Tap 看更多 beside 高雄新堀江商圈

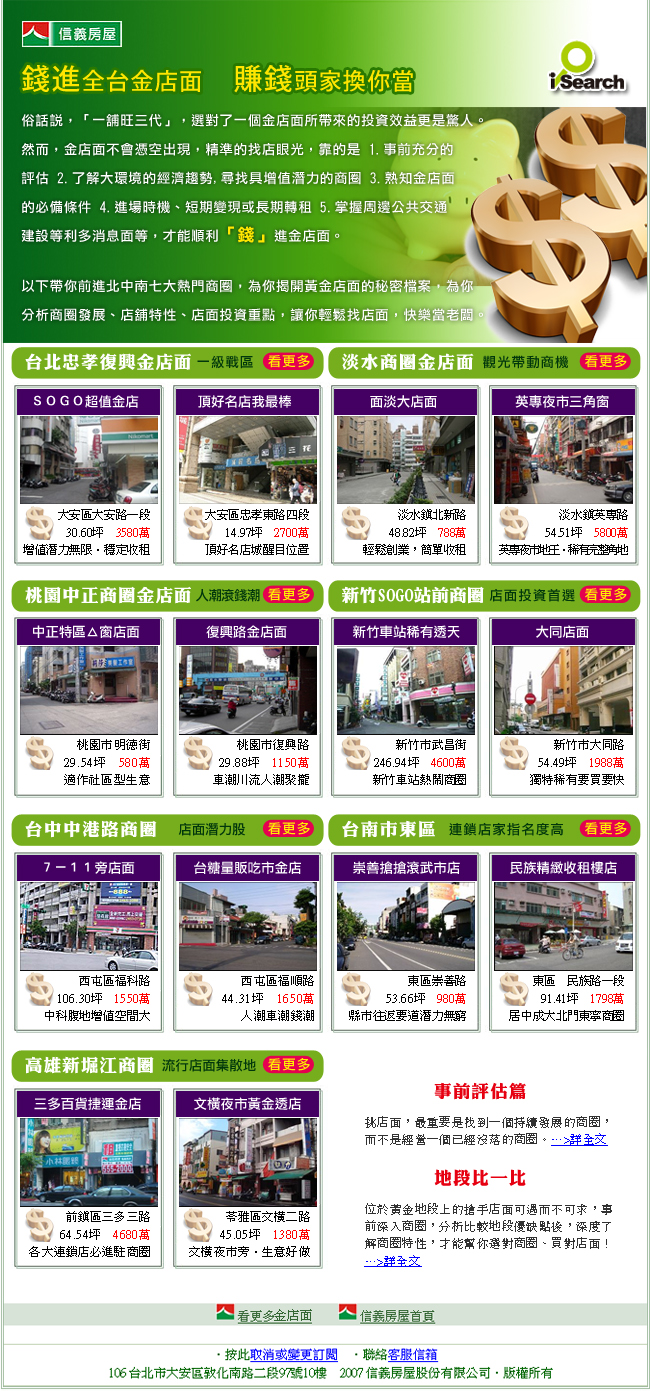tap(288, 1064)
